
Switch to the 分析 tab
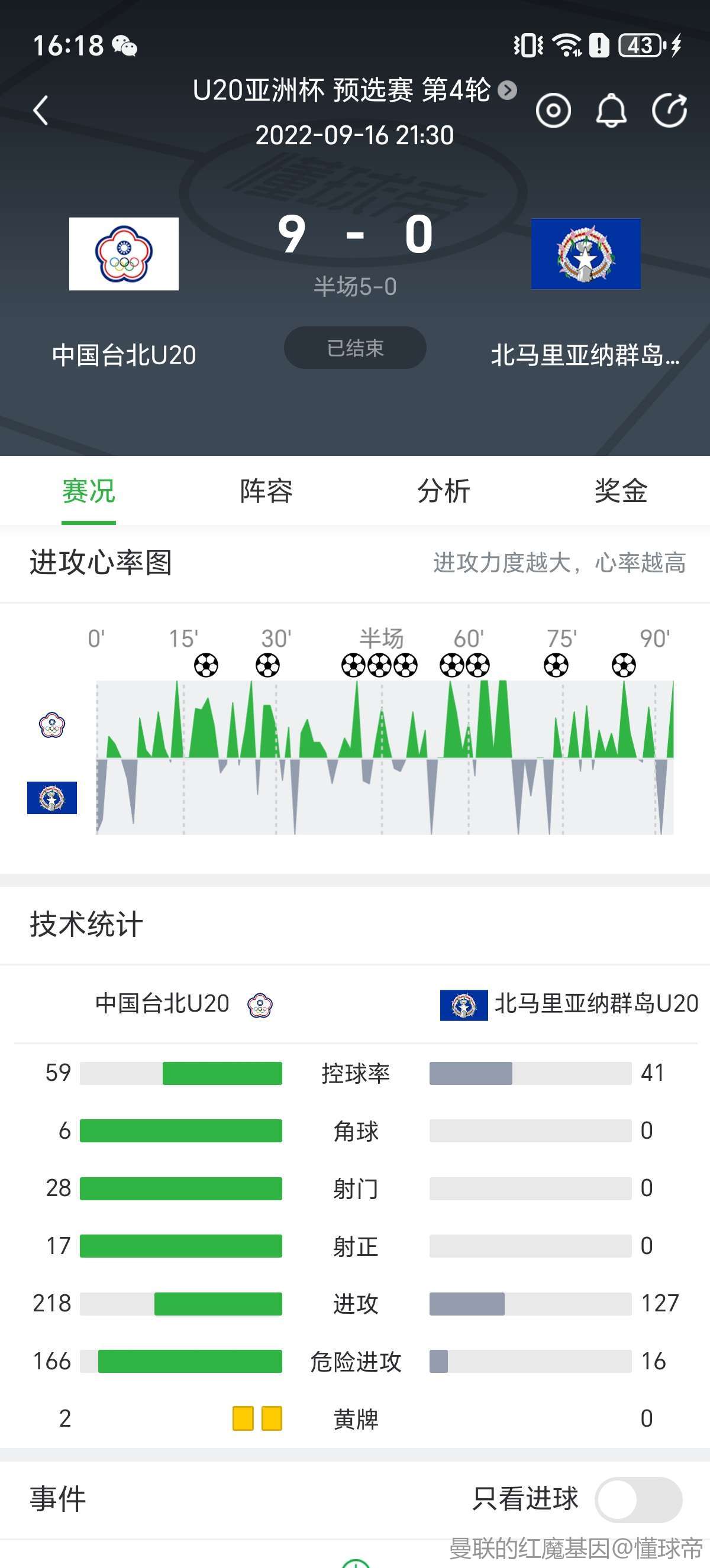tap(443, 491)
